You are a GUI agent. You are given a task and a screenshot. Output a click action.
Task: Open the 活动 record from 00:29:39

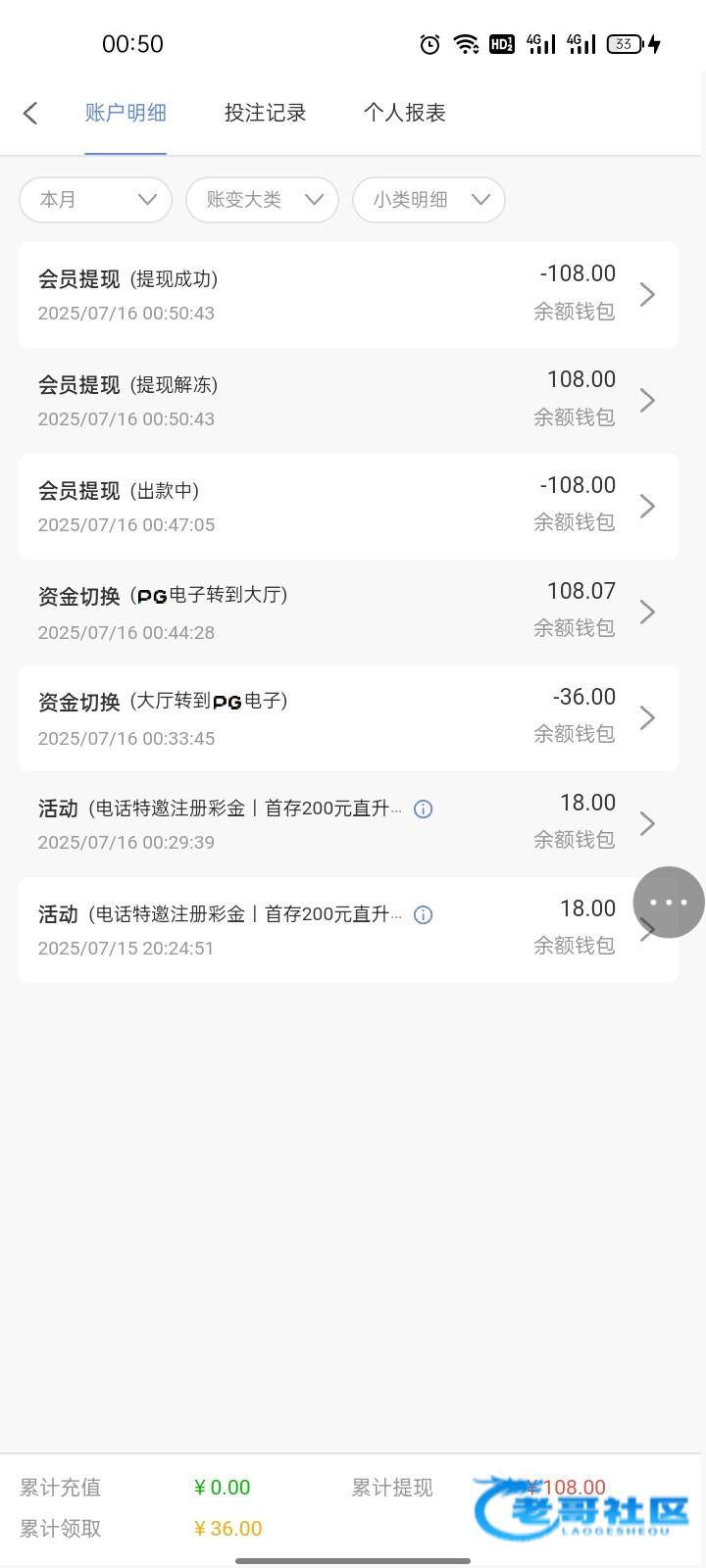[x=348, y=824]
